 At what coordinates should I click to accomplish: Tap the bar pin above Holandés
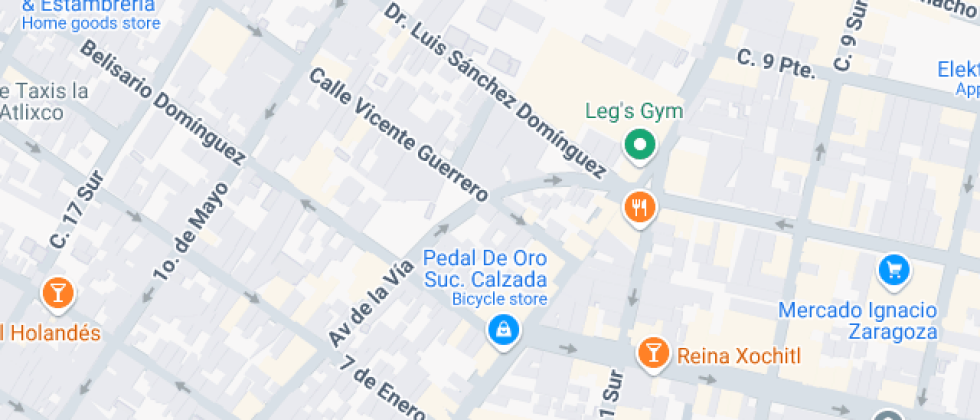[x=59, y=294]
